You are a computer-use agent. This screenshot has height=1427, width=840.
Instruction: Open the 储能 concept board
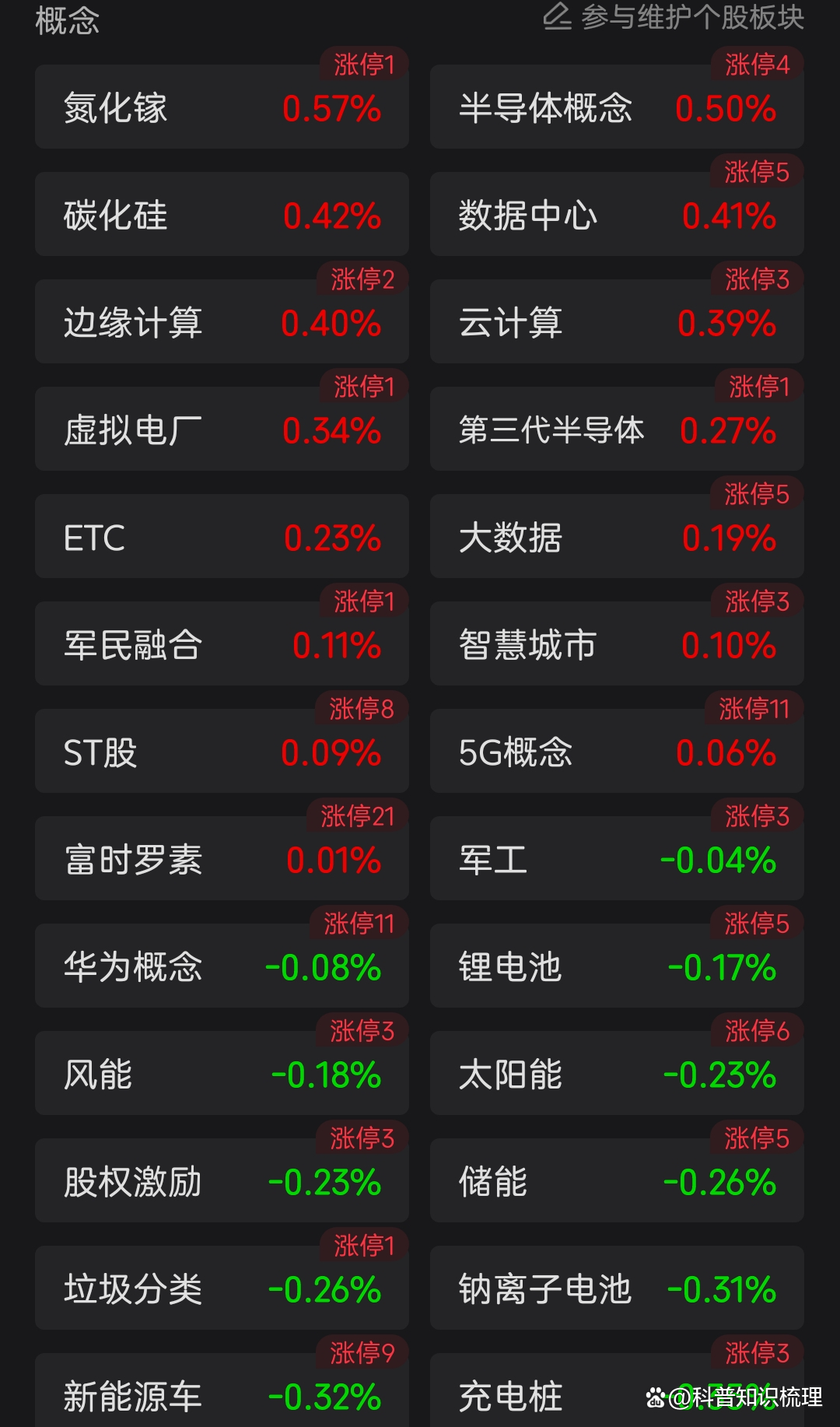tap(616, 1181)
